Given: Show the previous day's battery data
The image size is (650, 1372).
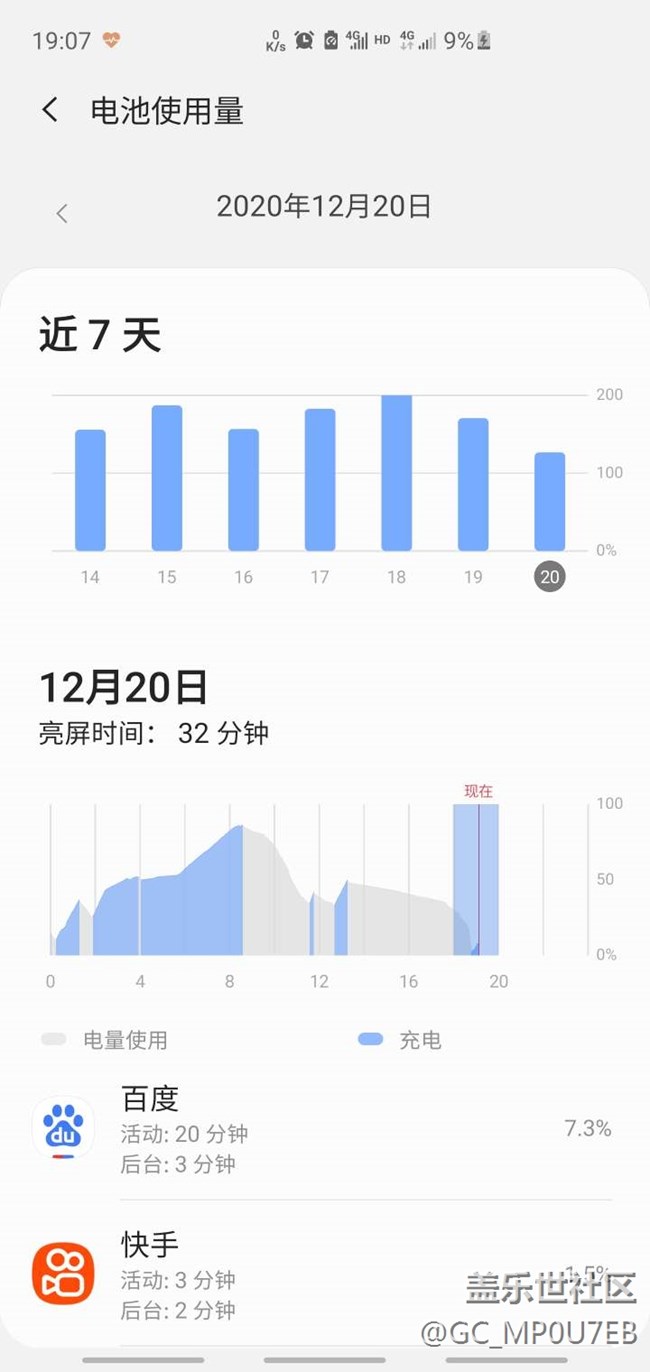Looking at the screenshot, I should coord(62,213).
